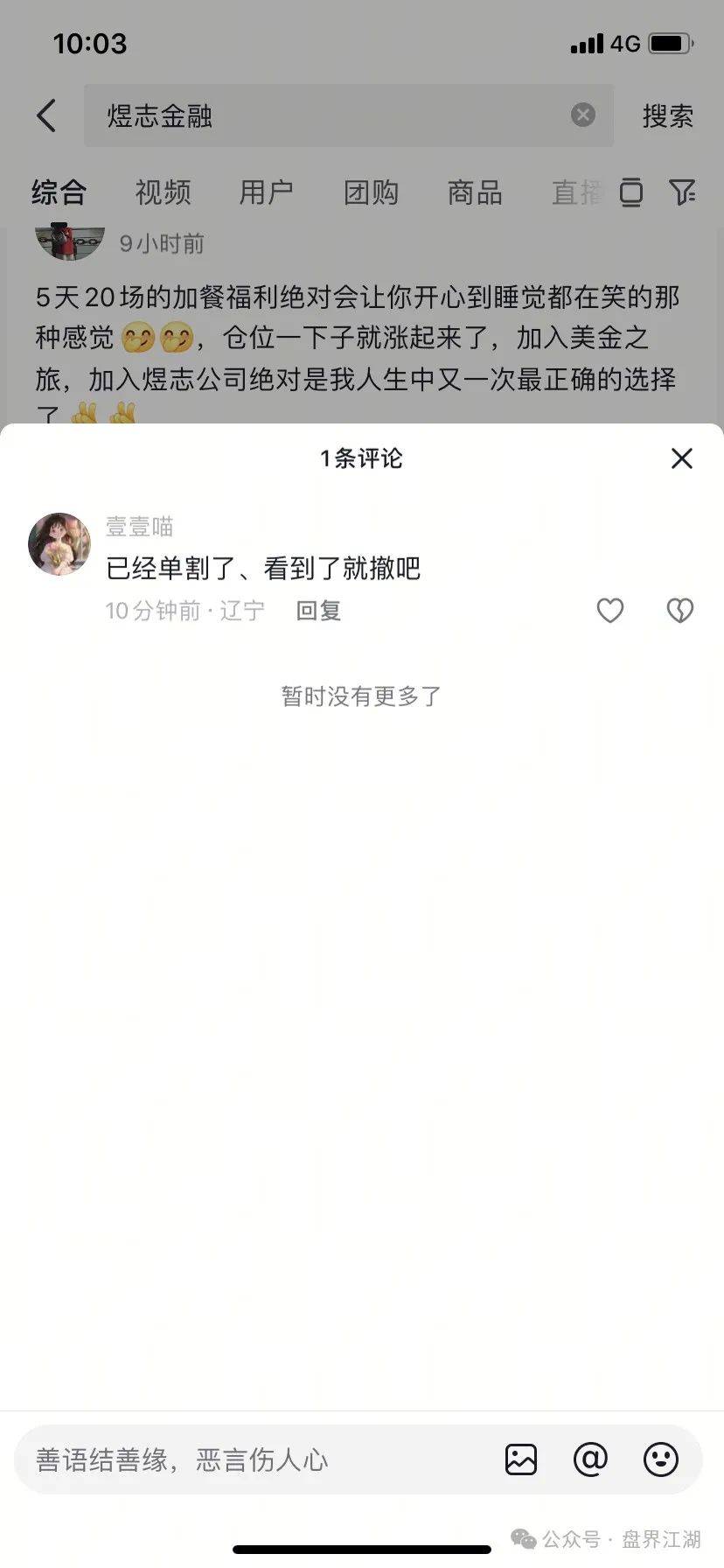The height and width of the screenshot is (1568, 724).
Task: Switch to the 商品 tab
Action: tap(475, 192)
